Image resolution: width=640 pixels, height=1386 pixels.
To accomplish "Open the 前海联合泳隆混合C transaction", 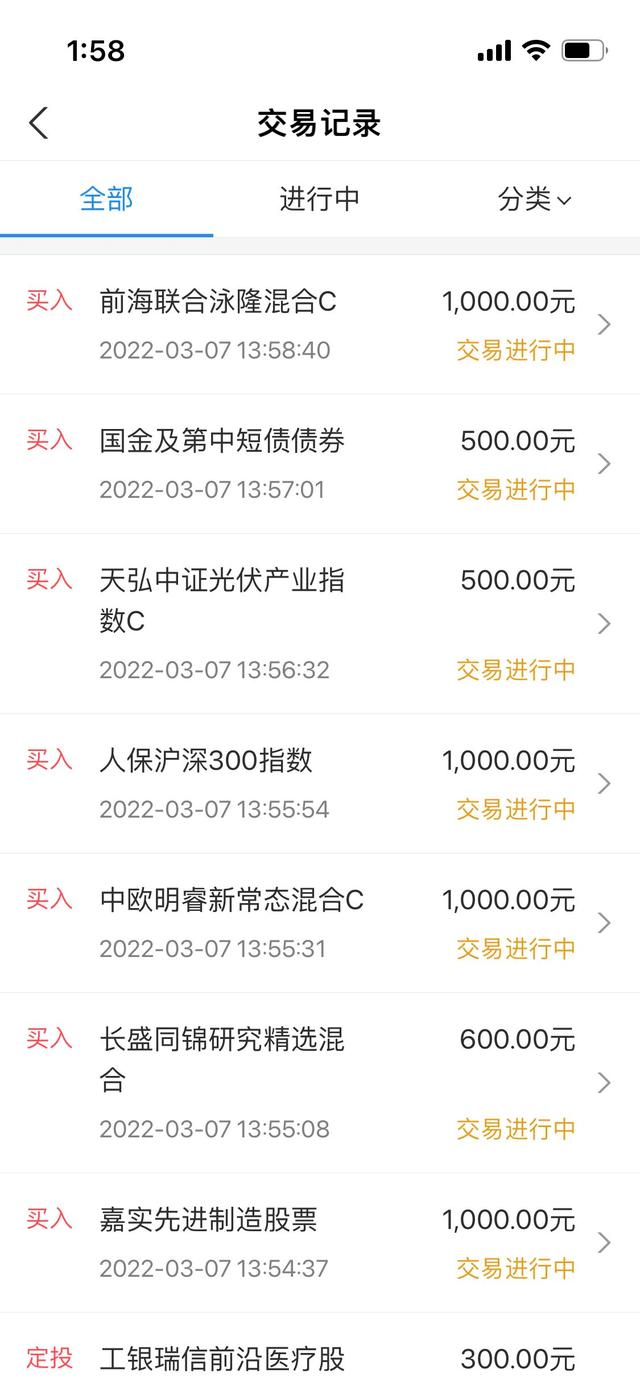I will coord(320,324).
